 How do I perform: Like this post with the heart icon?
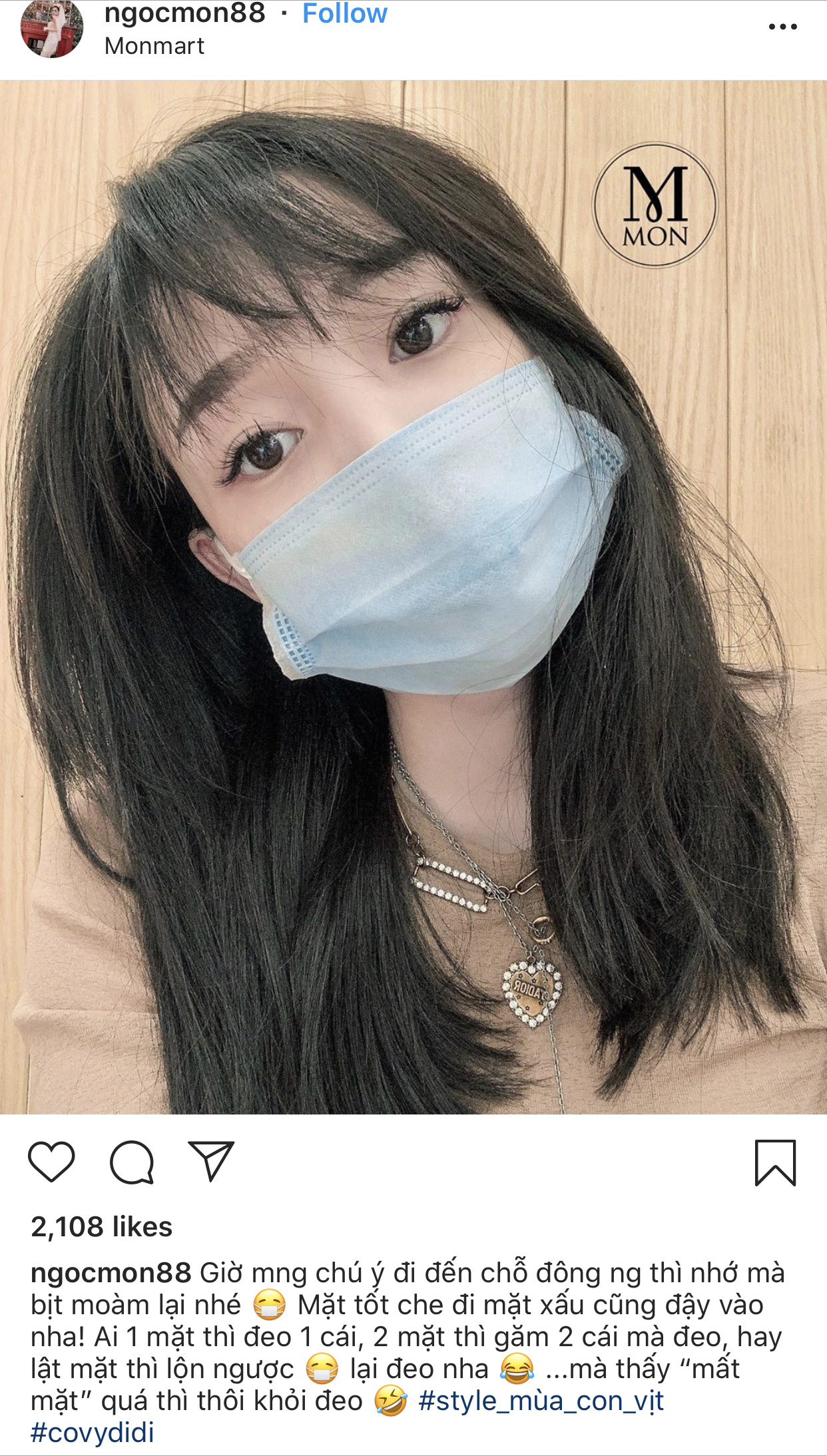tap(51, 1162)
